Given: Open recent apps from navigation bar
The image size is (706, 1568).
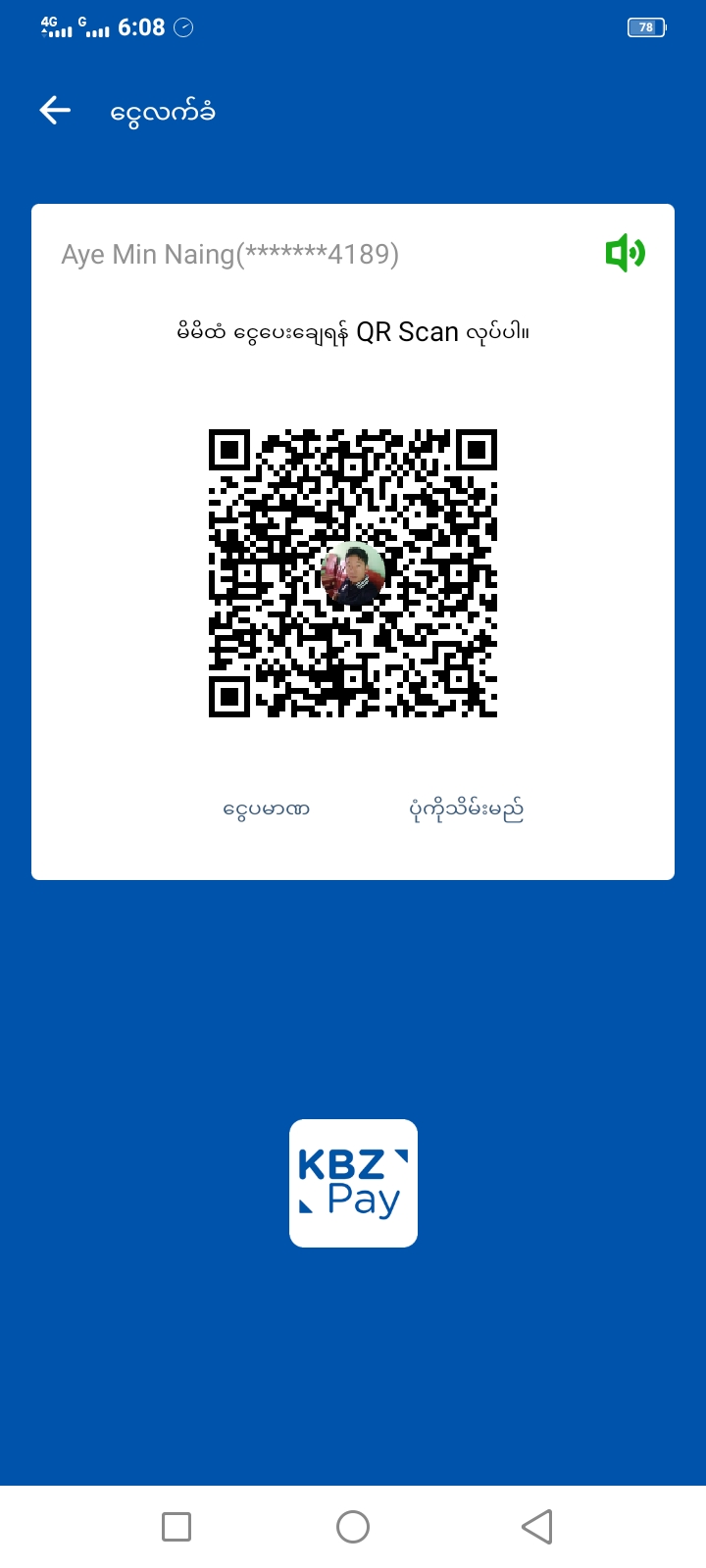Looking at the screenshot, I should (x=176, y=1526).
